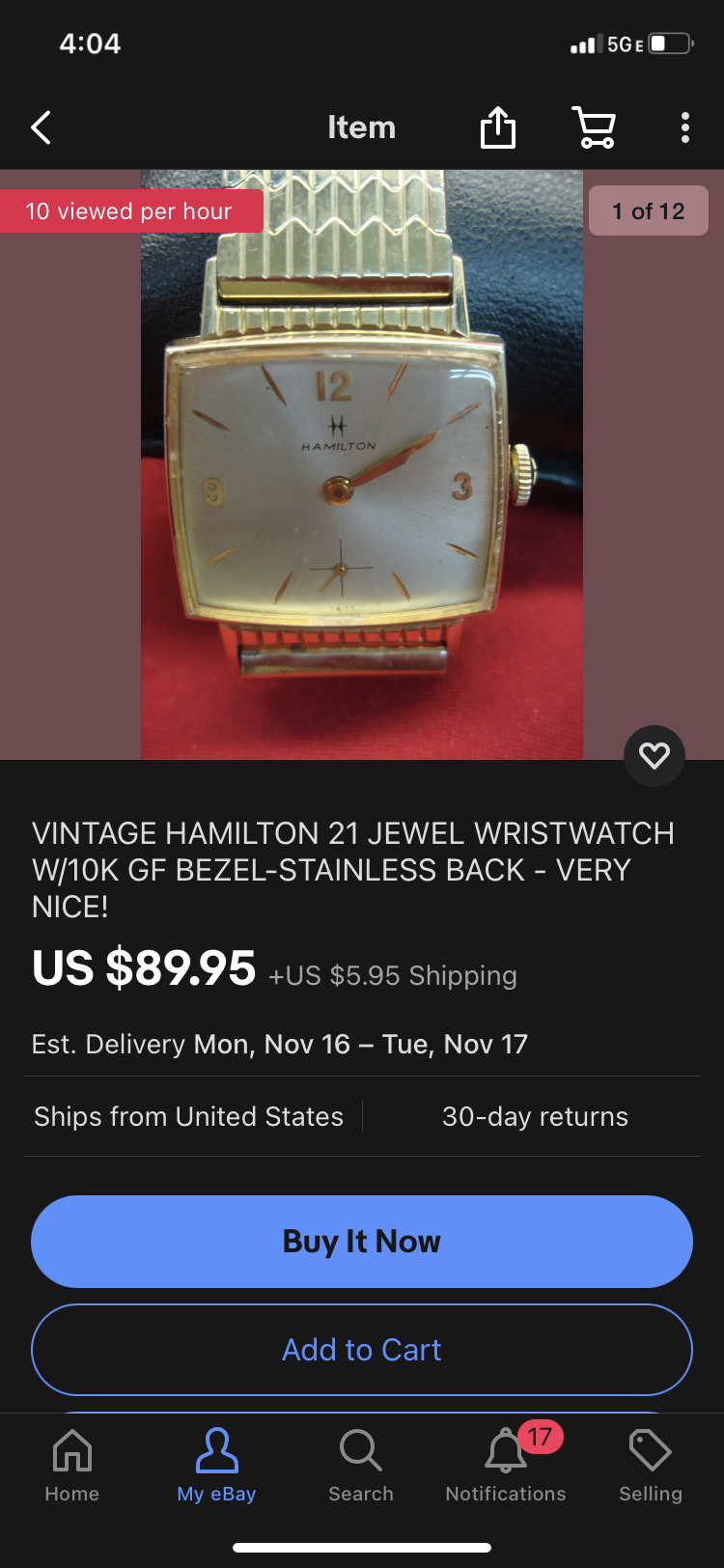
Task: Open the Hamilton watch photo gallery
Action: coord(362,463)
